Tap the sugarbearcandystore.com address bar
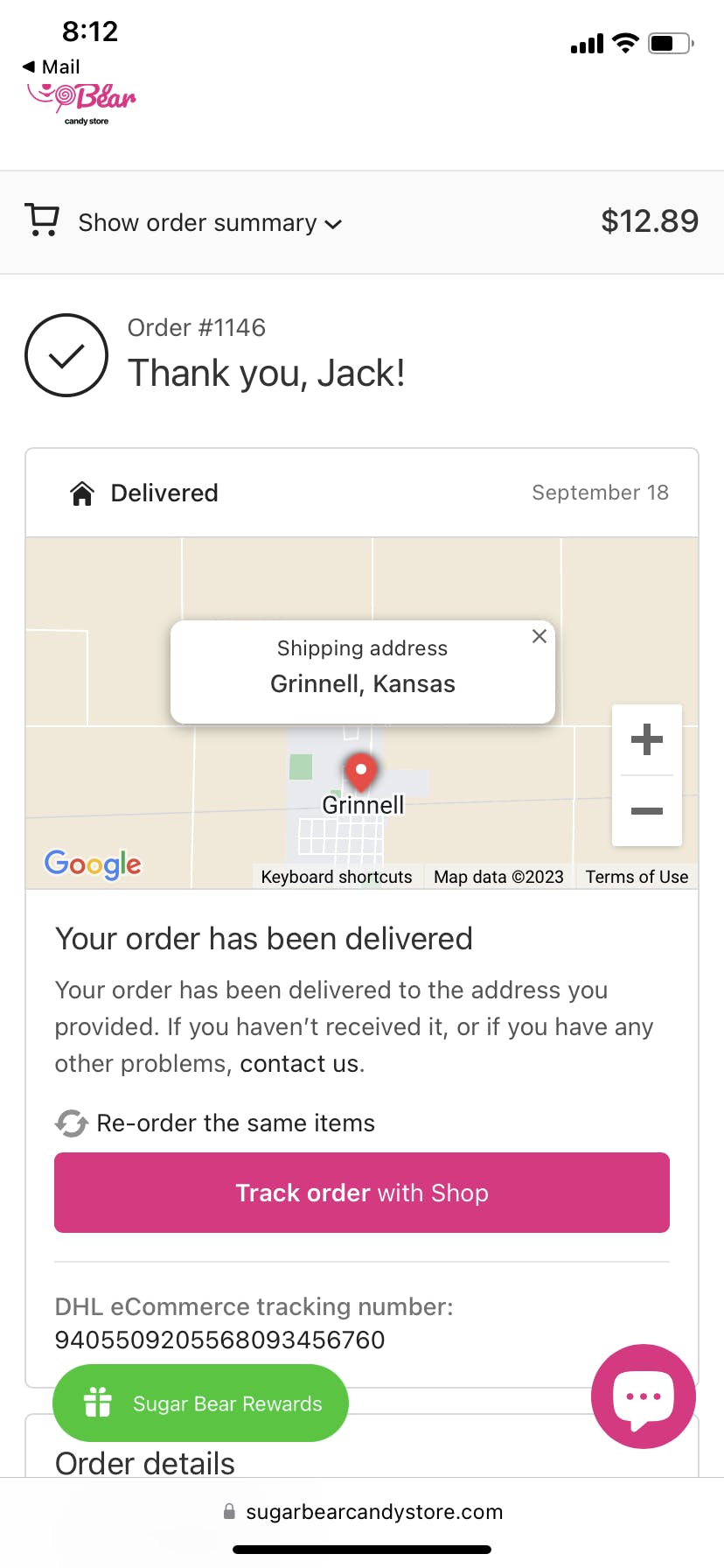Screen dimensions: 724x1568 [373, 1511]
